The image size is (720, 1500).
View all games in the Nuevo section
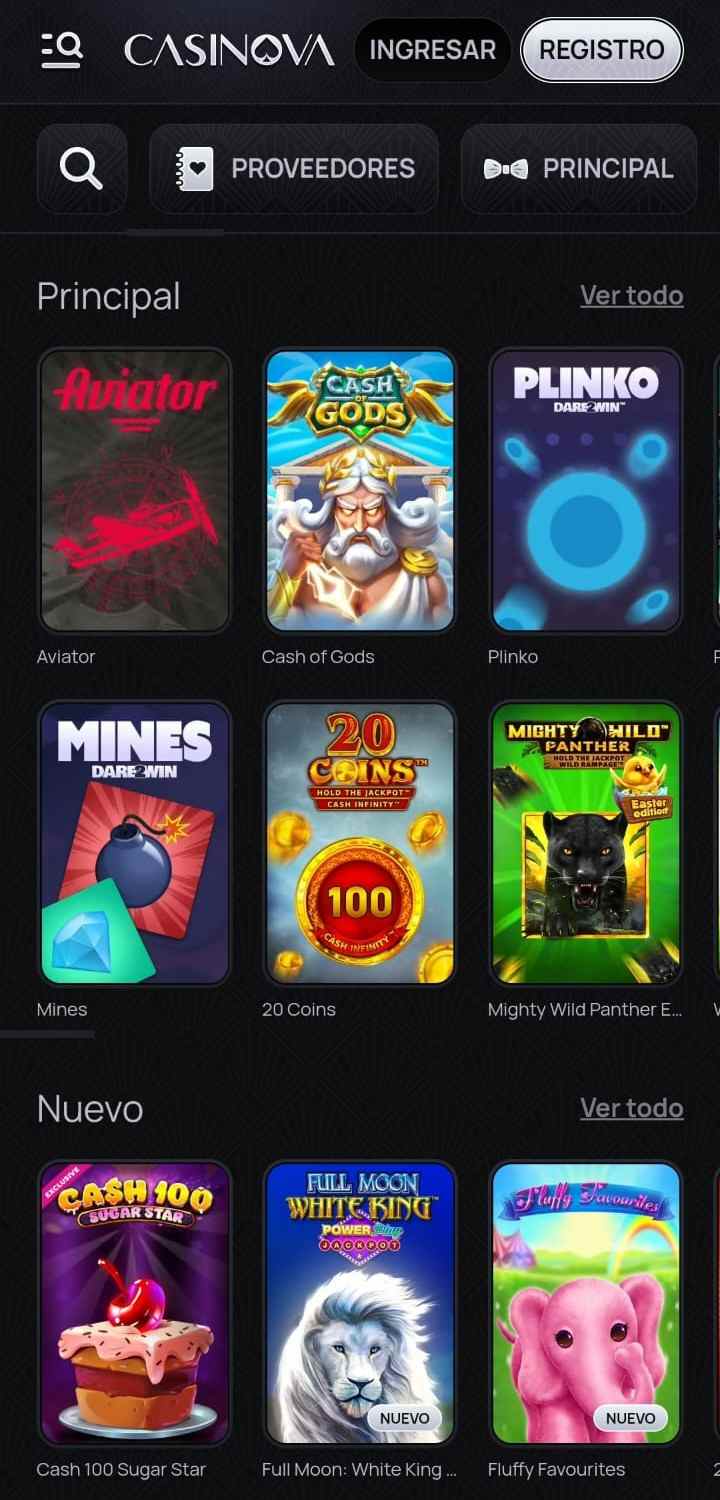[632, 1108]
